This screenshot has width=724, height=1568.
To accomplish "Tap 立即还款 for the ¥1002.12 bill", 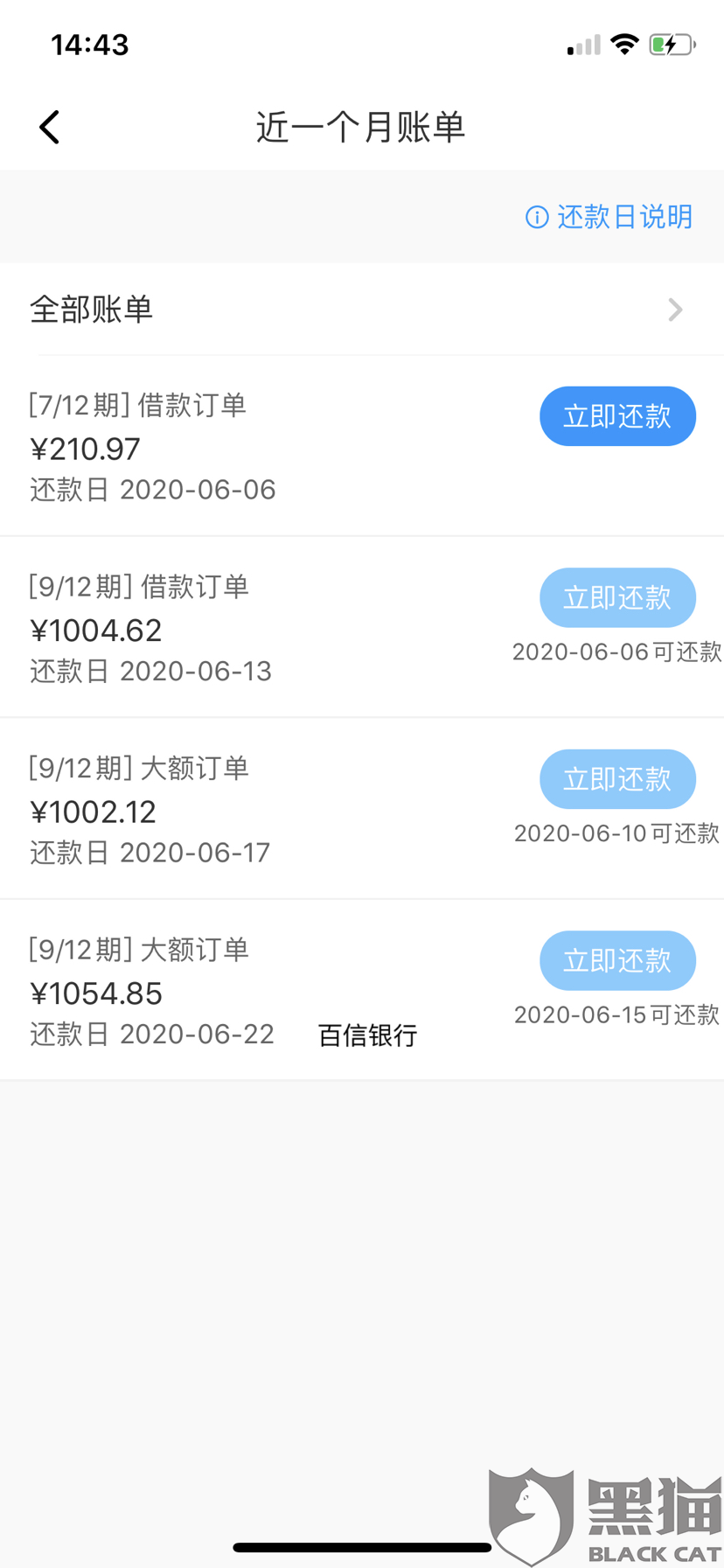I will [617, 779].
